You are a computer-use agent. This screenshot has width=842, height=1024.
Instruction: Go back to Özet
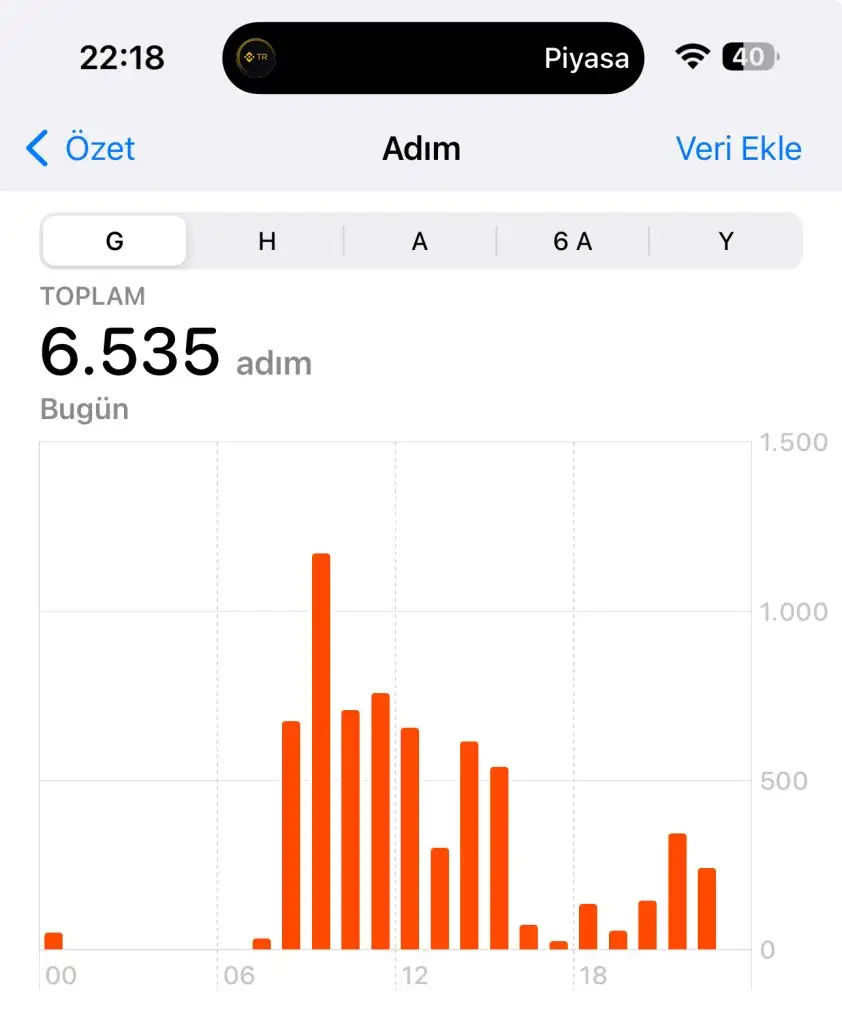(81, 149)
